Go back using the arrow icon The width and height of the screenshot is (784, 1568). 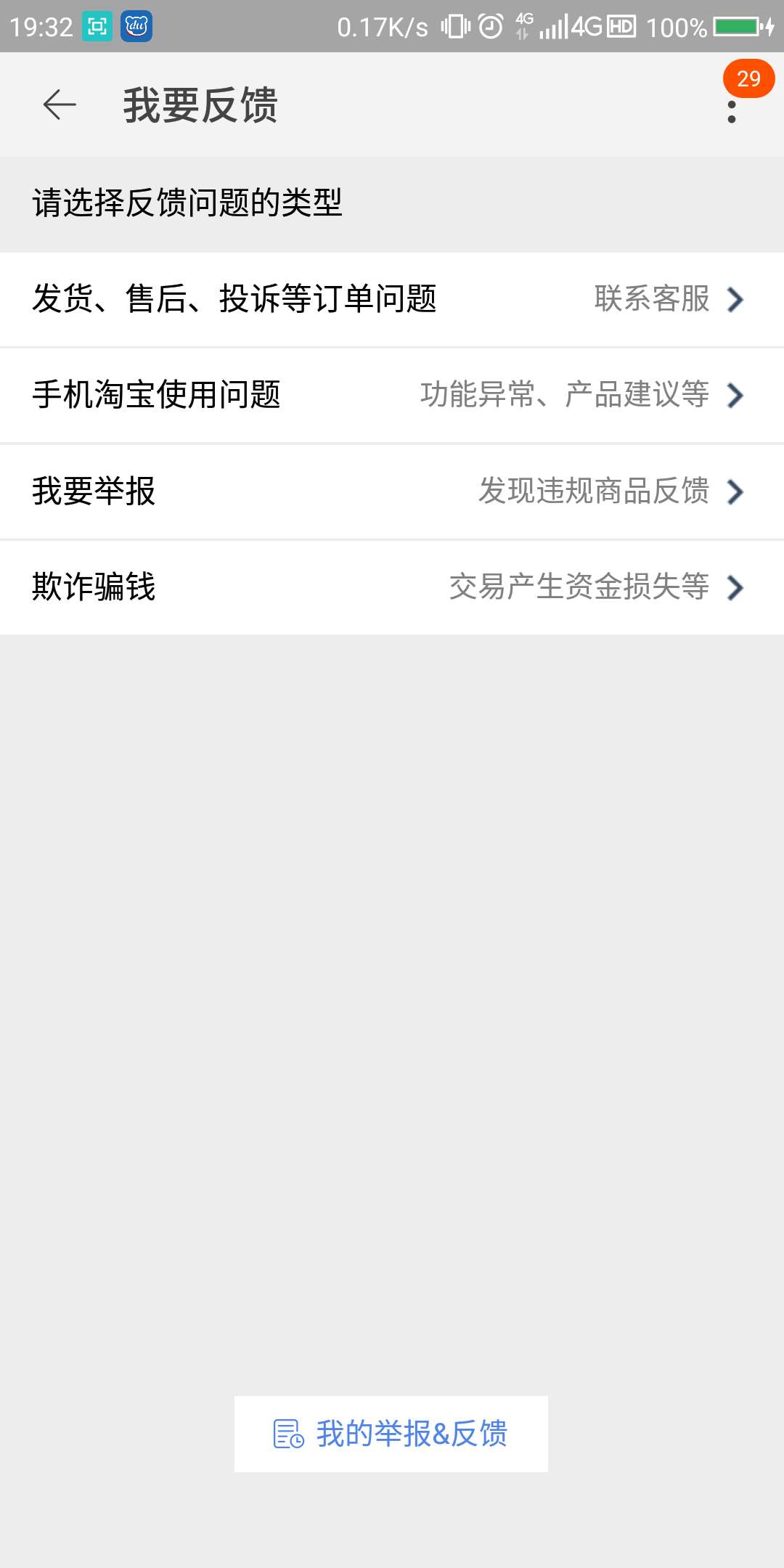pyautogui.click(x=60, y=105)
